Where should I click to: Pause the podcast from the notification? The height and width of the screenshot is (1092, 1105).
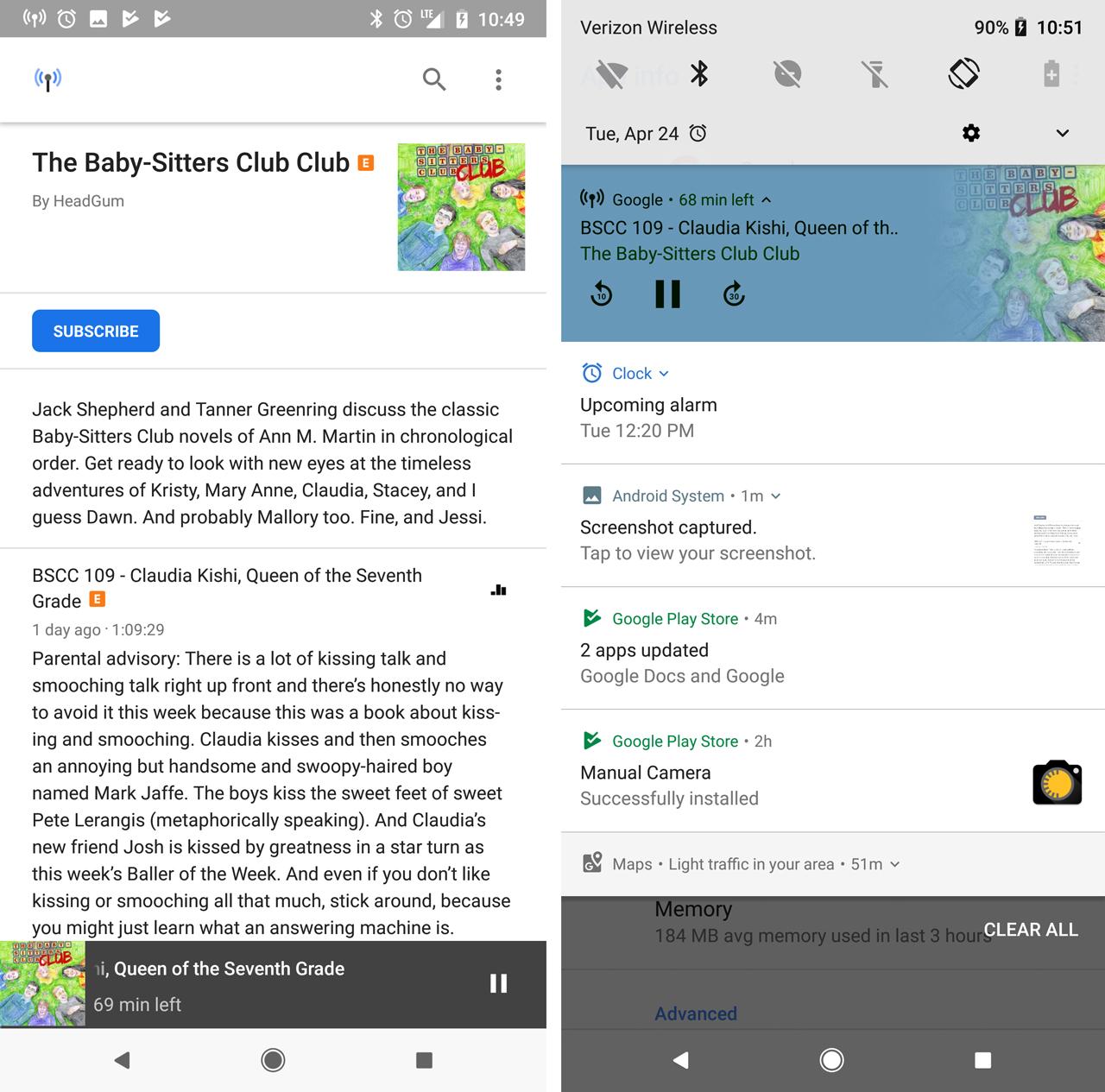[667, 294]
